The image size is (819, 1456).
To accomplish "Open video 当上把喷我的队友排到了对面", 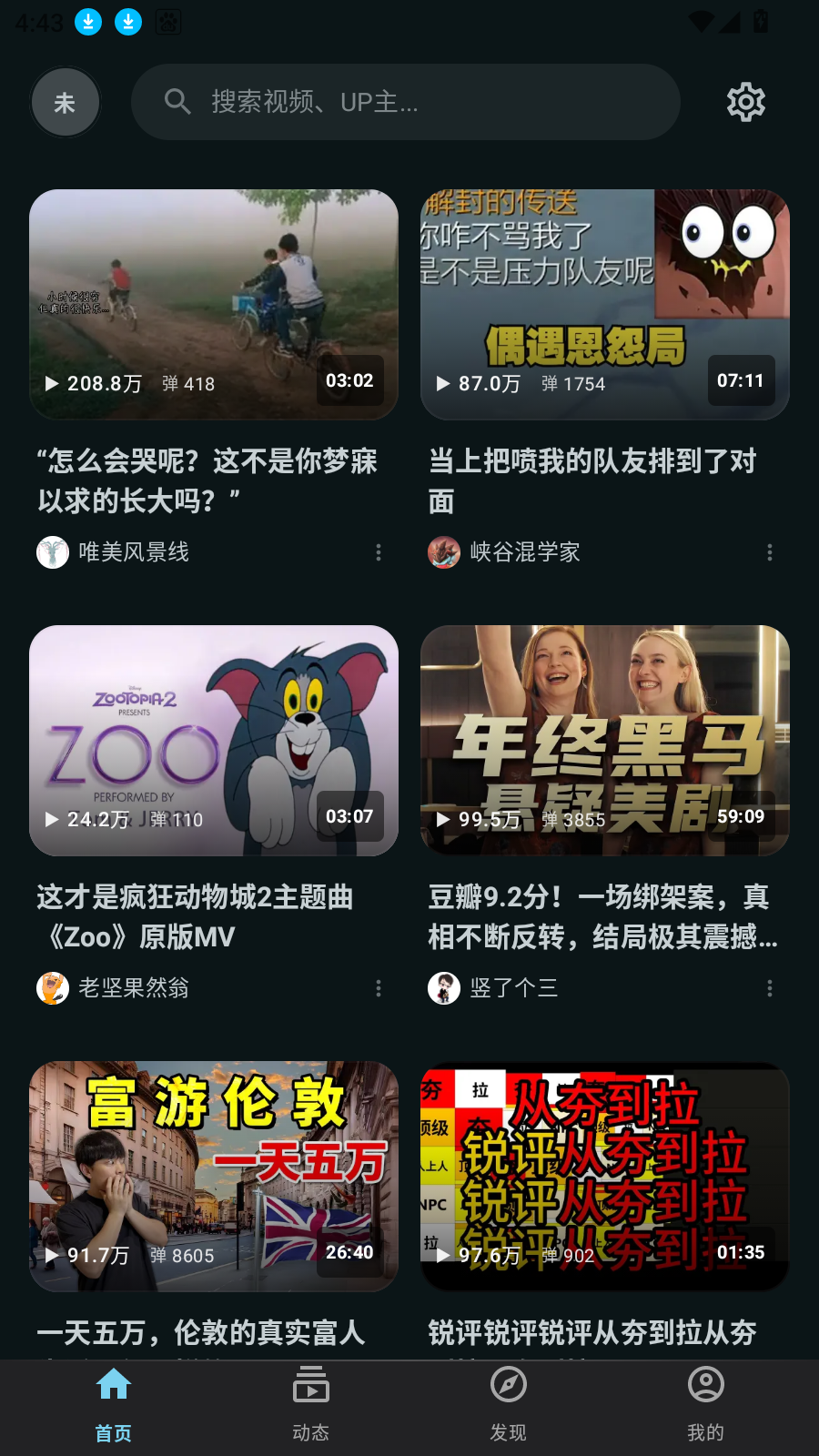I will point(604,305).
